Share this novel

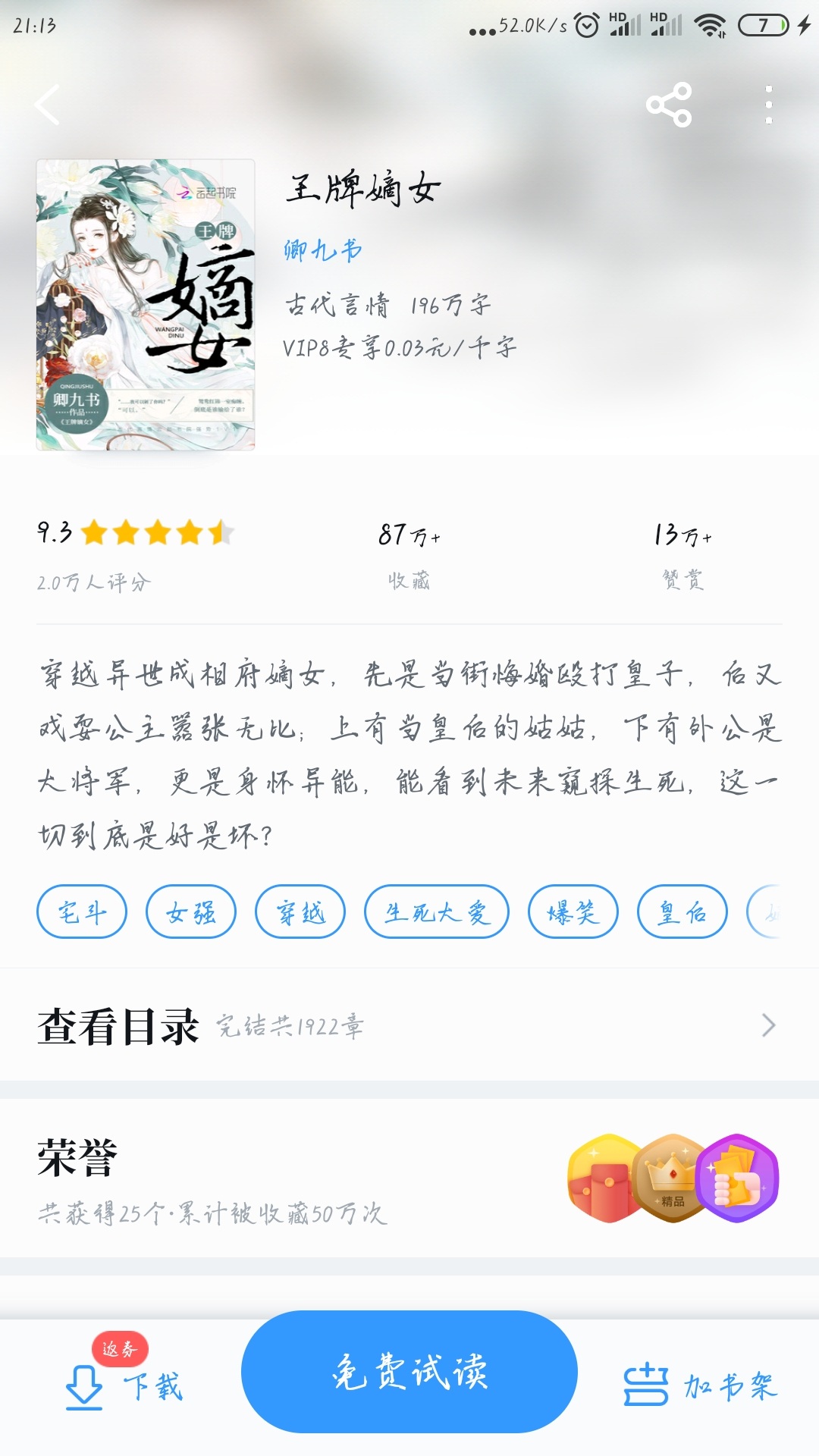tap(669, 105)
